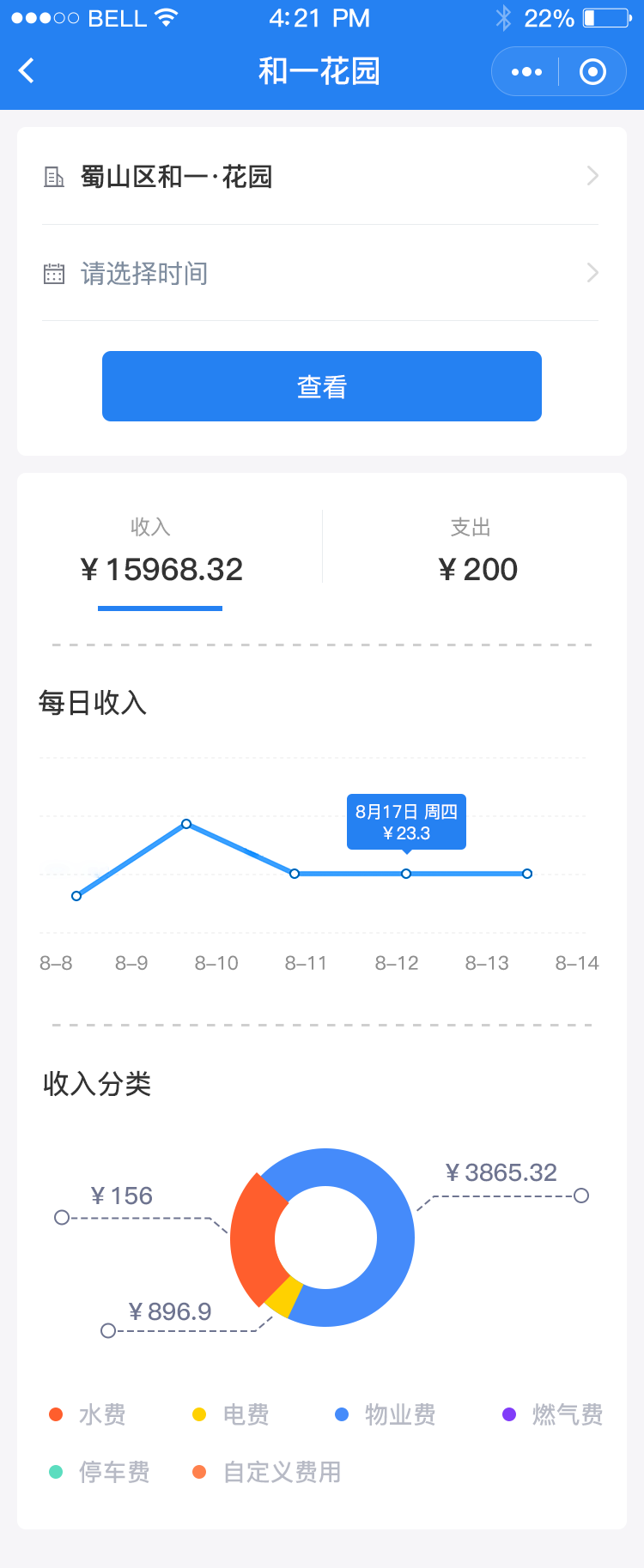Viewport: 644px width, 1568px height.
Task: Click the calendar icon beside 请选择时间
Action: click(x=54, y=273)
